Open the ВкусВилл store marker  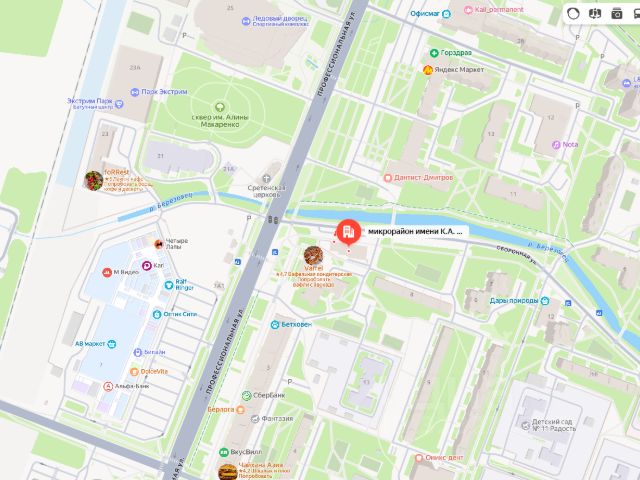[x=223, y=452]
